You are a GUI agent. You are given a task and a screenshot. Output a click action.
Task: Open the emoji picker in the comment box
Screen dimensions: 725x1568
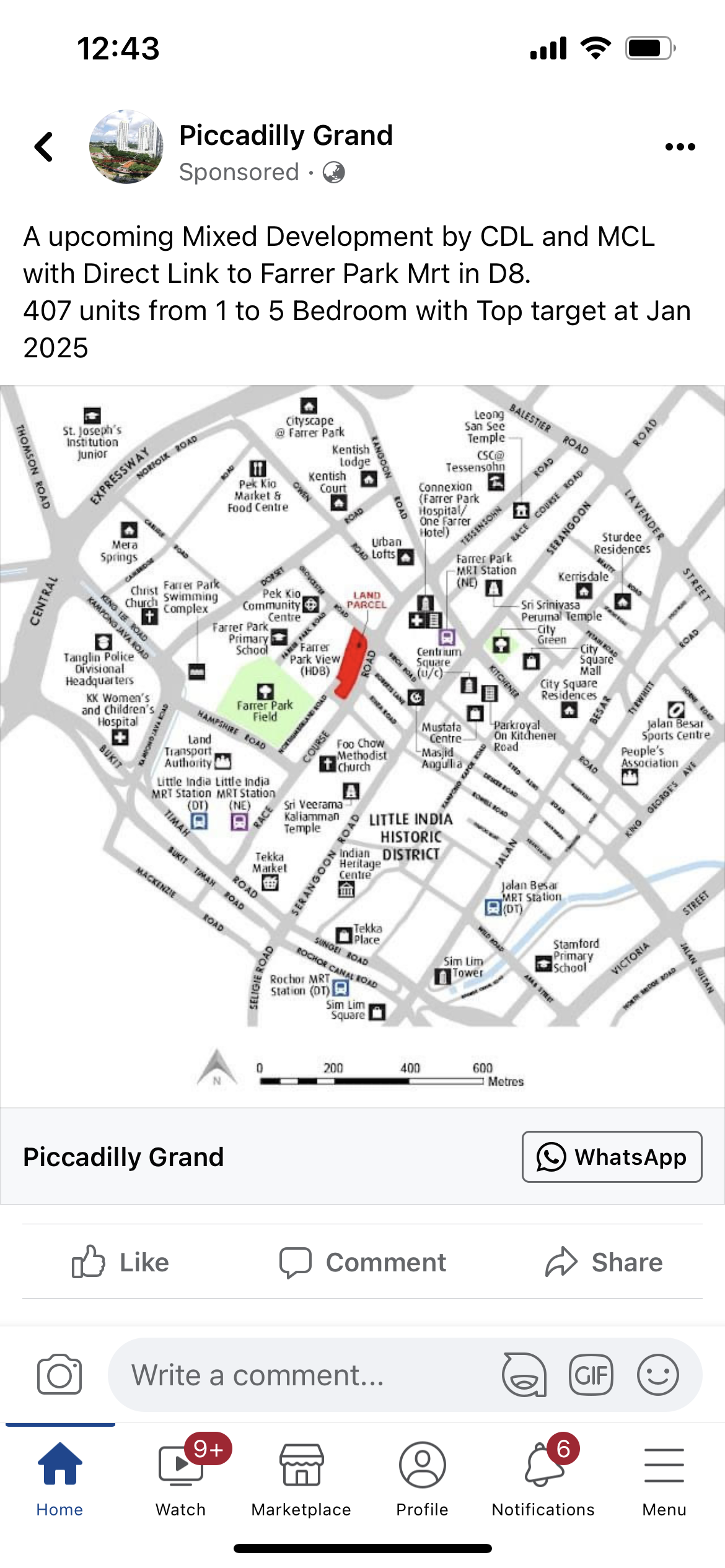657,1375
